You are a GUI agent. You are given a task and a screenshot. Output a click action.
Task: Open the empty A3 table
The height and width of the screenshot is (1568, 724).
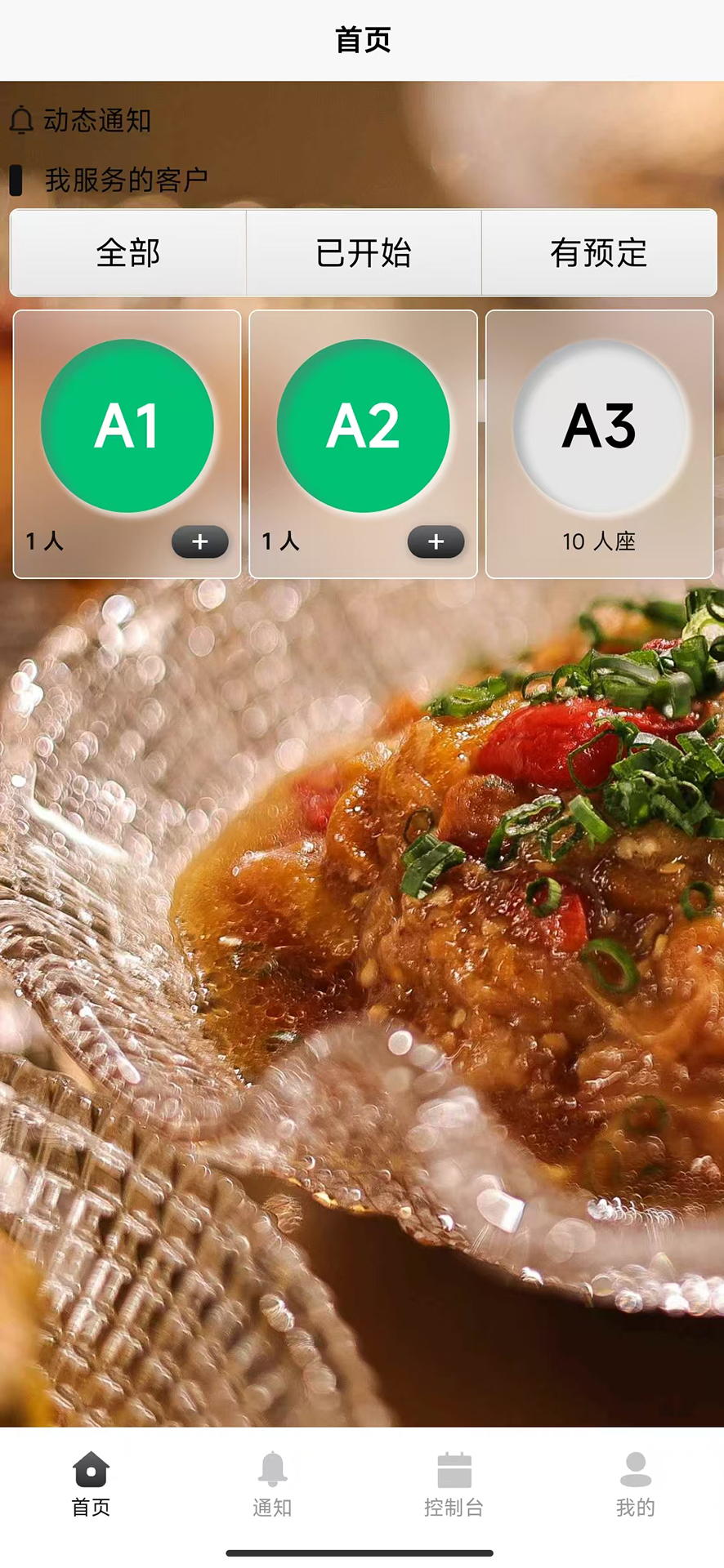click(600, 426)
